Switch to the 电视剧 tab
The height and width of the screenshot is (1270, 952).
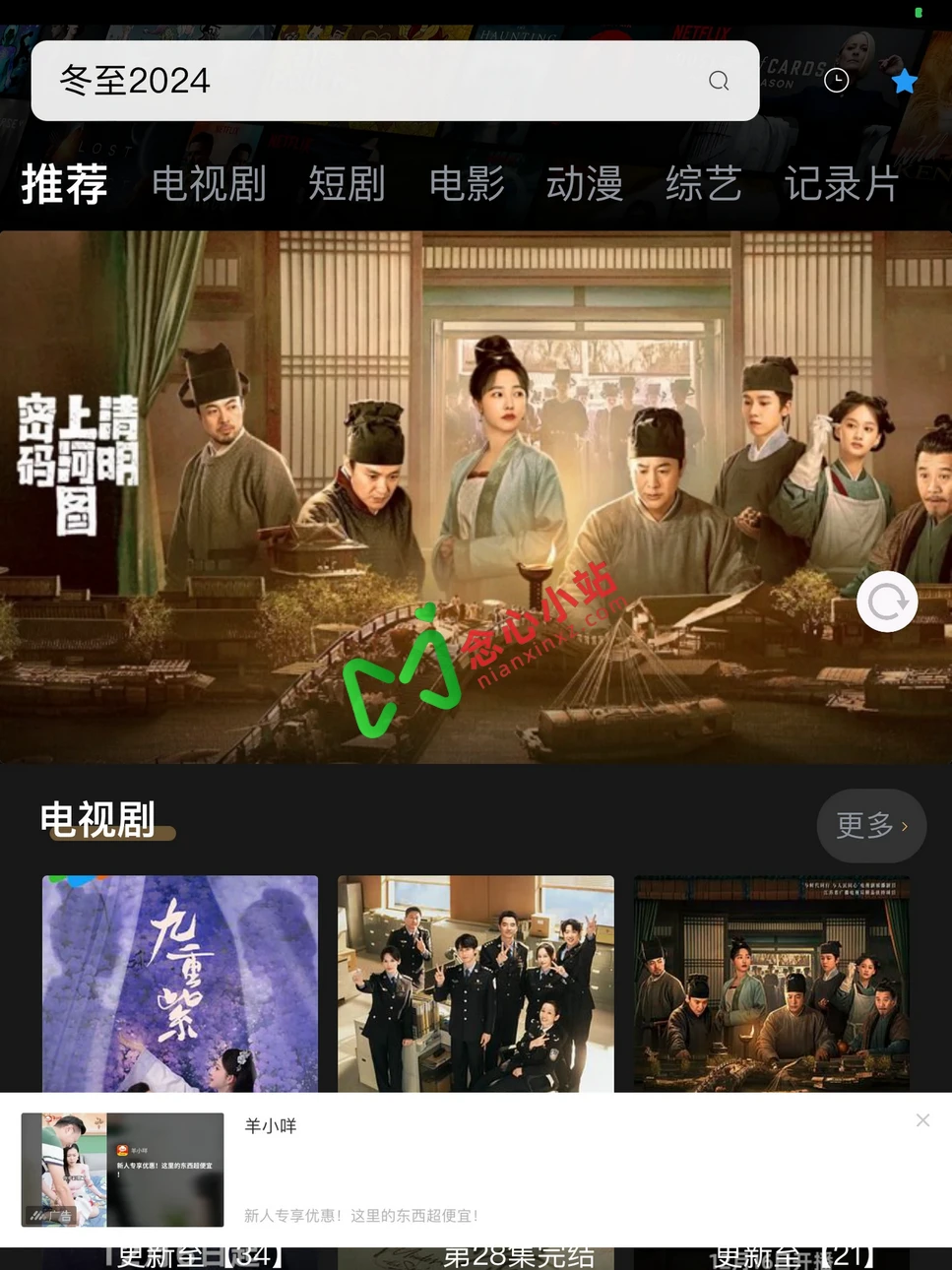pyautogui.click(x=210, y=185)
